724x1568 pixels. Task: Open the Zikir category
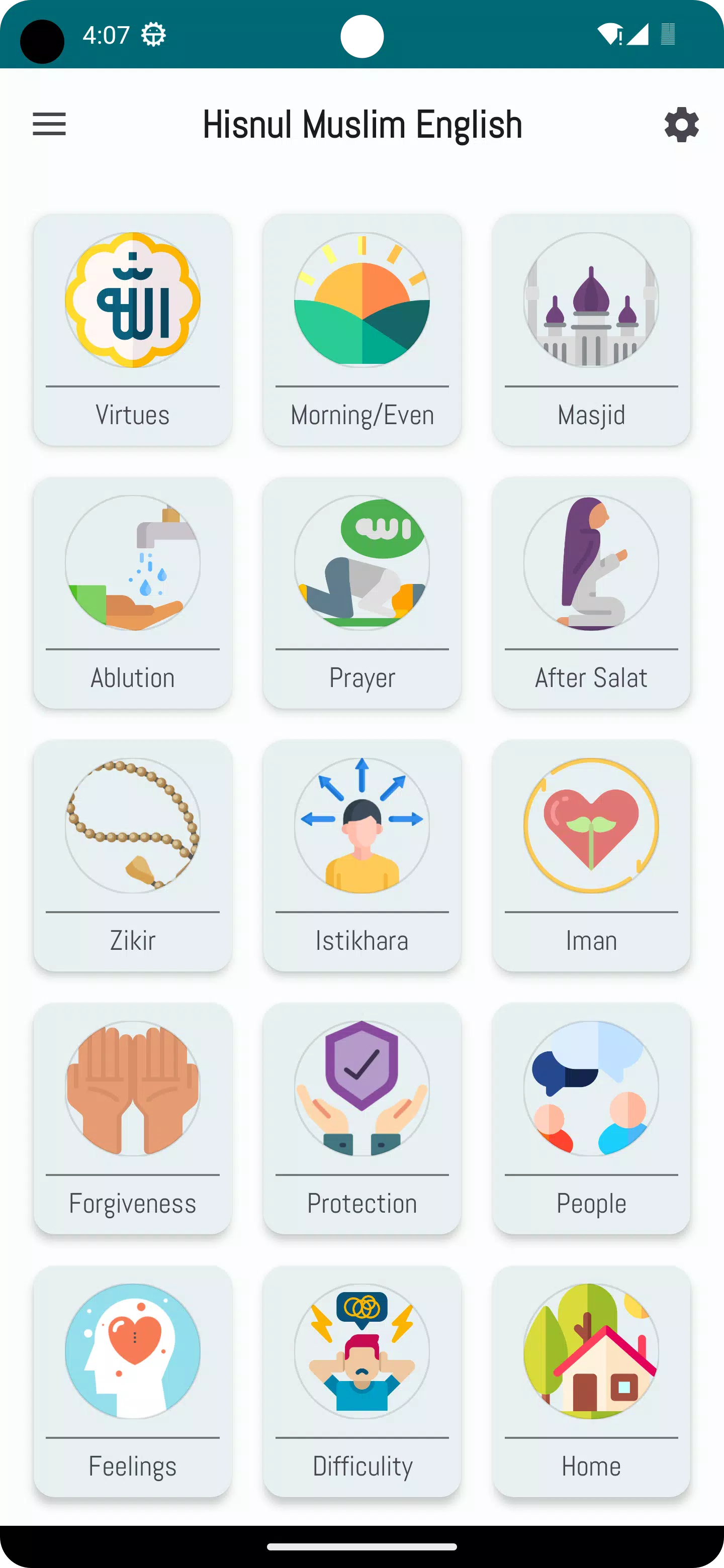pyautogui.click(x=133, y=856)
